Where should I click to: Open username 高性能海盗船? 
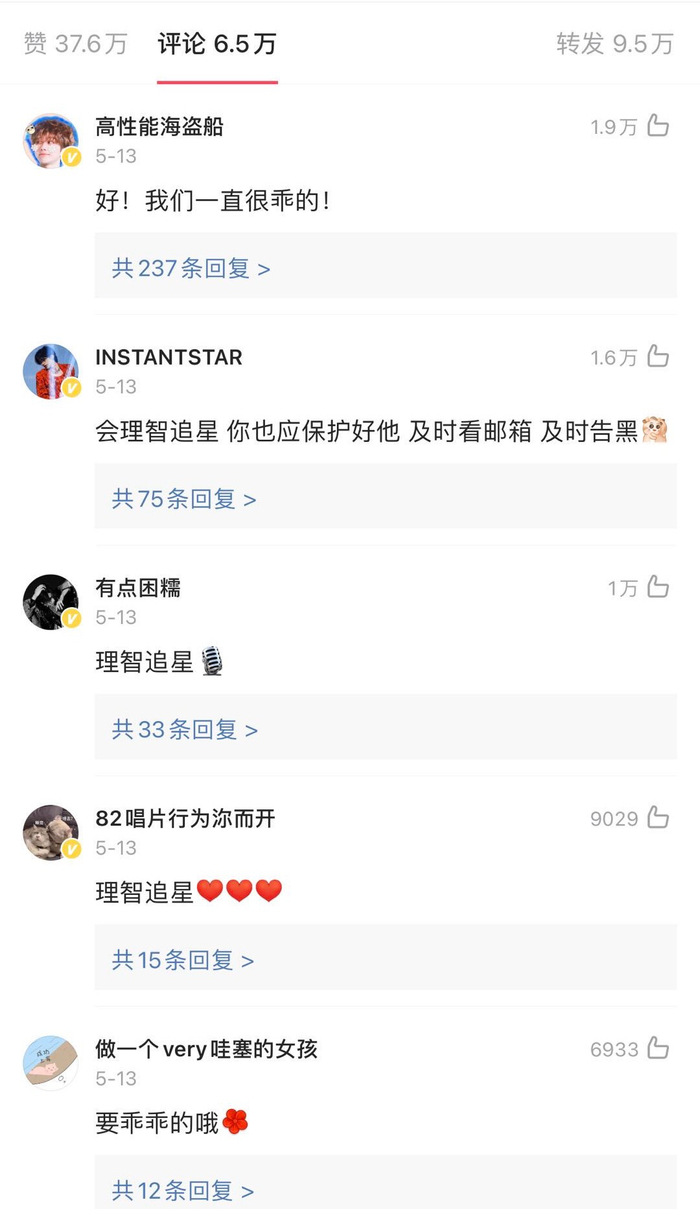click(x=159, y=127)
